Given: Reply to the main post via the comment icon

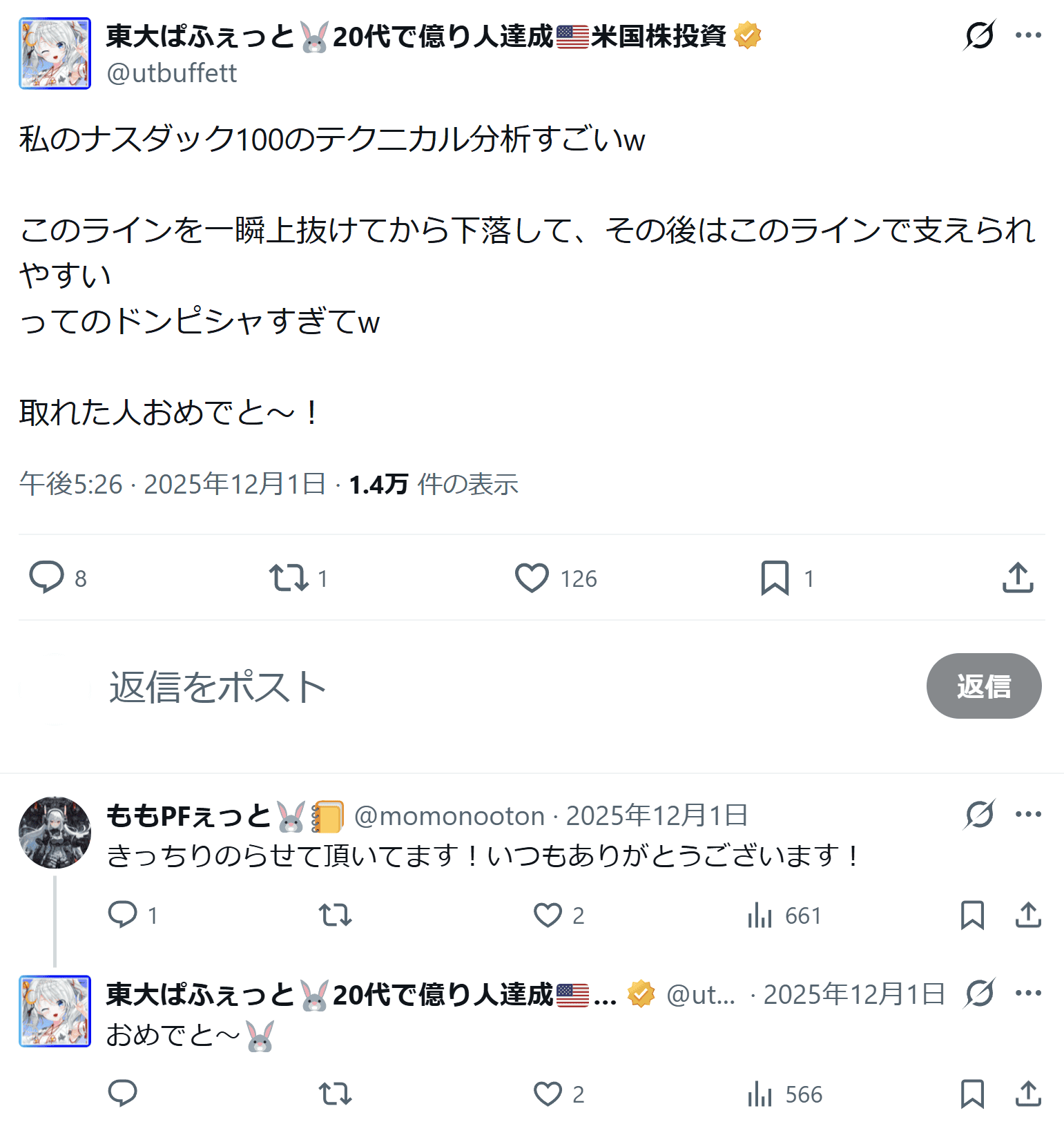Looking at the screenshot, I should (46, 577).
